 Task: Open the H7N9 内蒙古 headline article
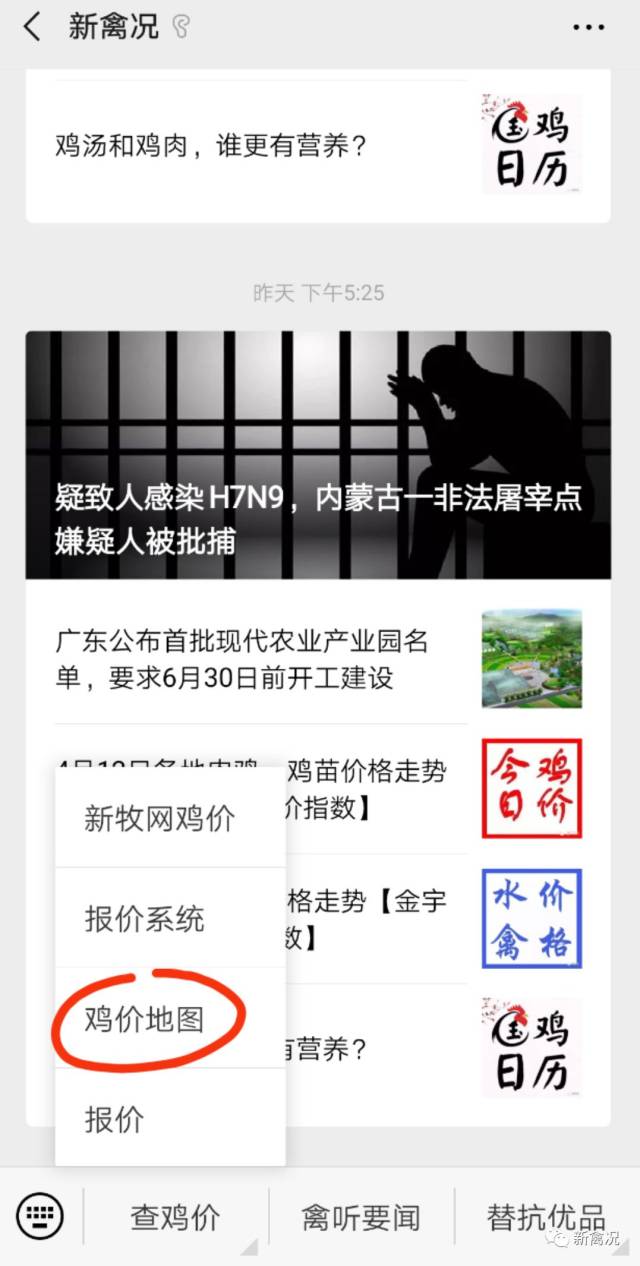pos(318,455)
